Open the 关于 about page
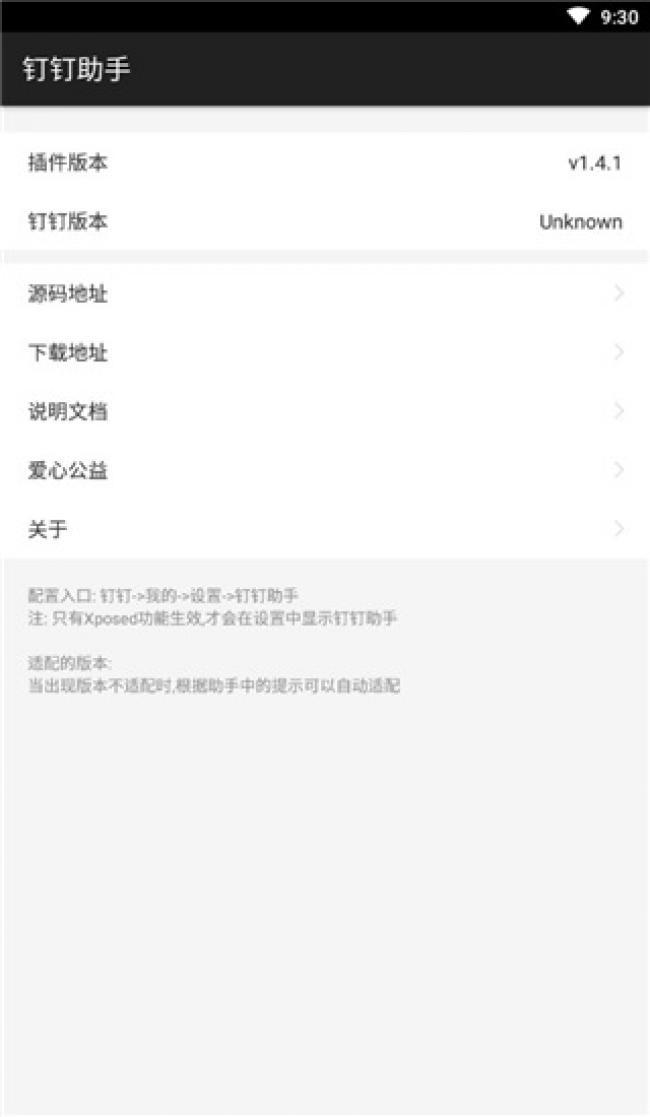The height and width of the screenshot is (1117, 650). (x=325, y=529)
